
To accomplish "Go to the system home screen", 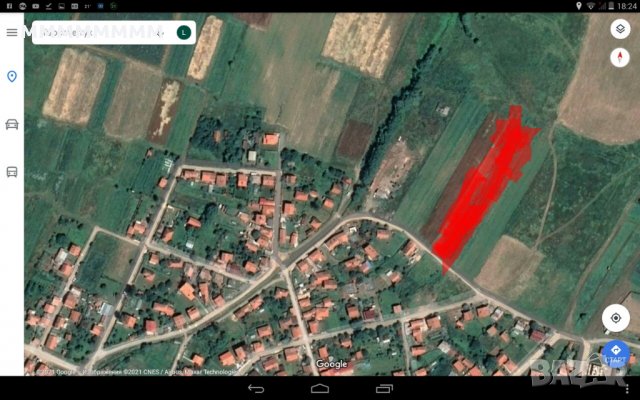I will [x=320, y=388].
